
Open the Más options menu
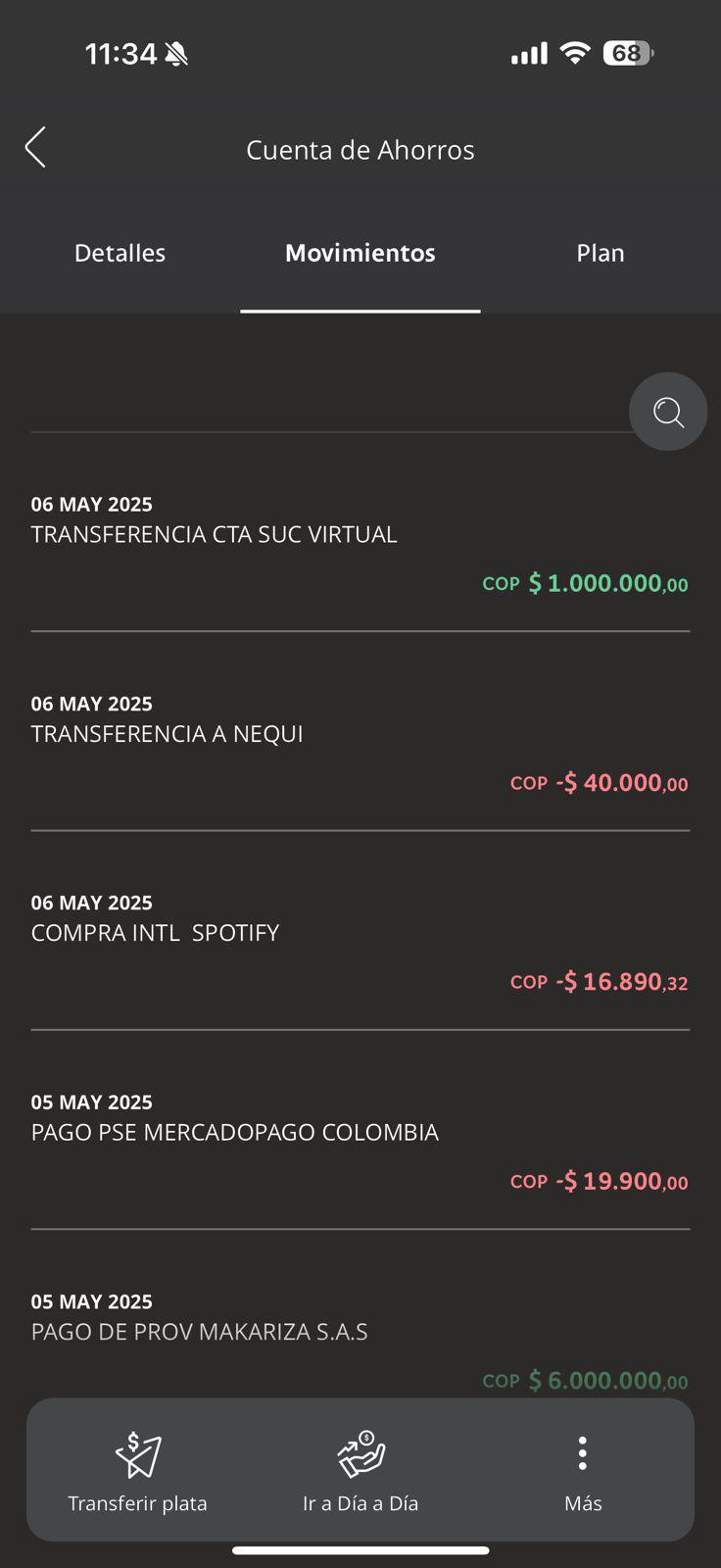pos(583,1470)
